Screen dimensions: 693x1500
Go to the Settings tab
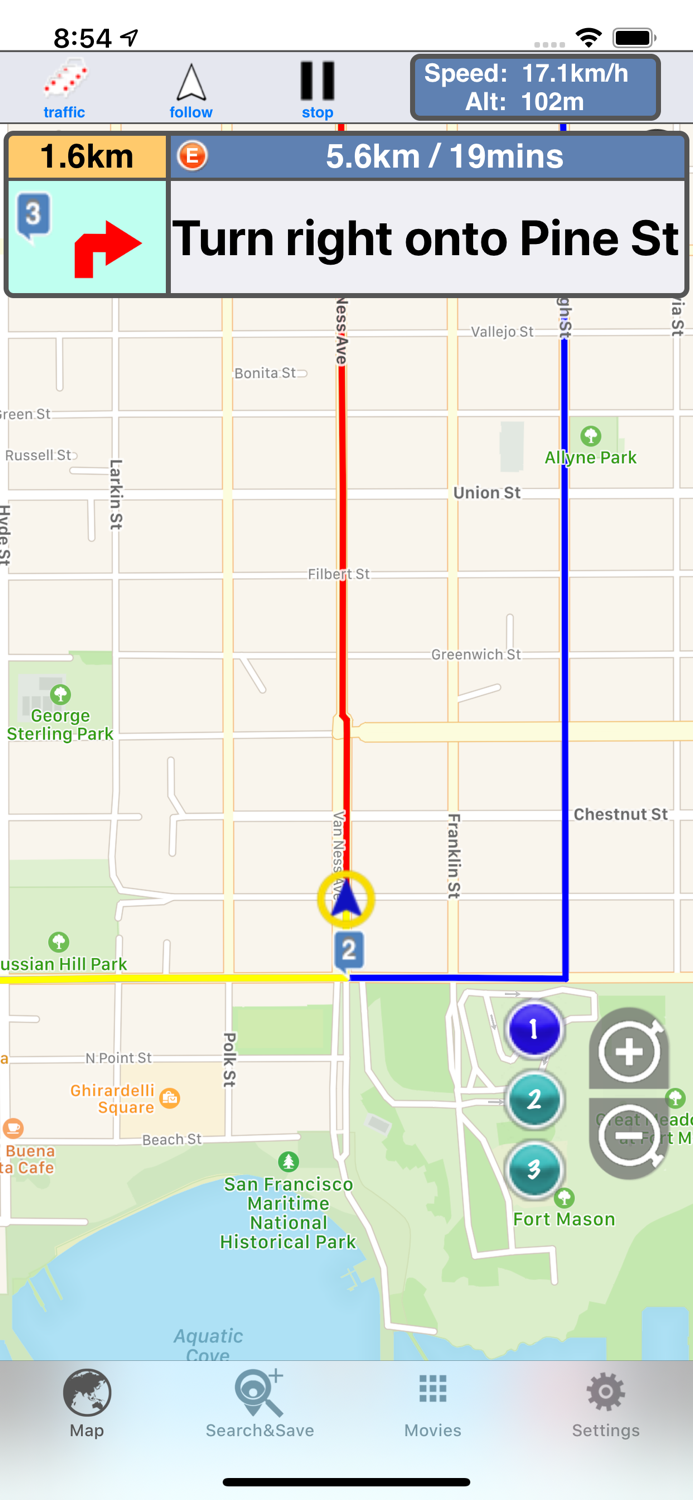pos(605,1404)
